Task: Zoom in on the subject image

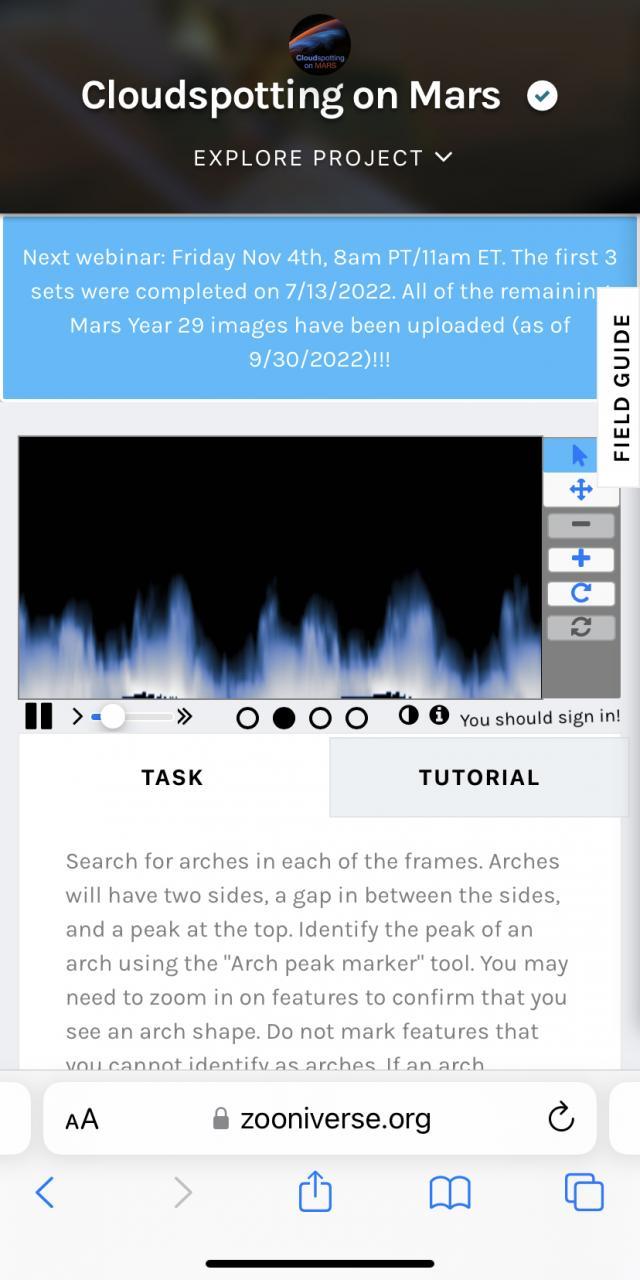Action: click(x=580, y=558)
